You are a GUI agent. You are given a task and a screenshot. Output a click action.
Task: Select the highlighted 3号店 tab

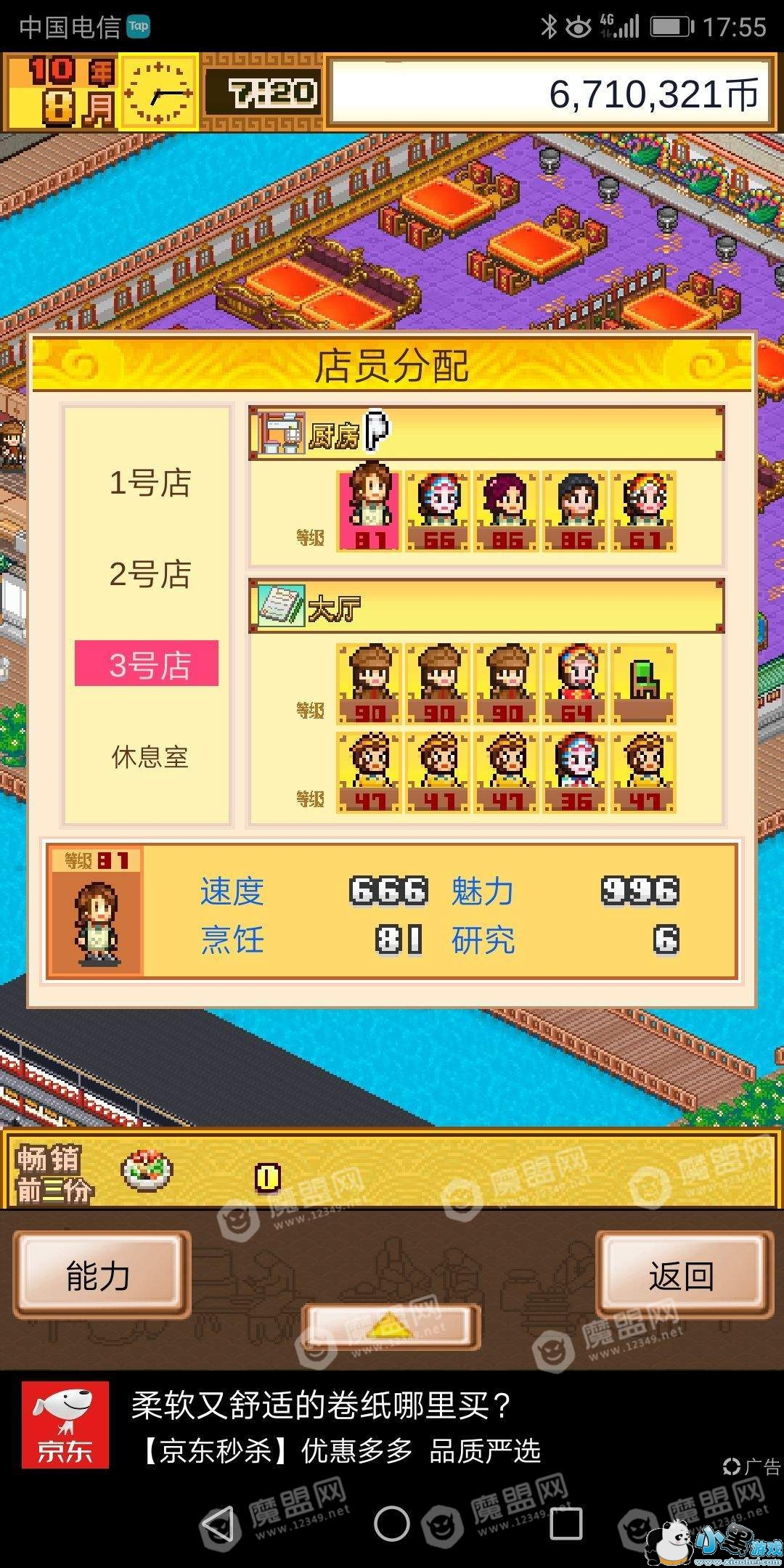tap(147, 663)
